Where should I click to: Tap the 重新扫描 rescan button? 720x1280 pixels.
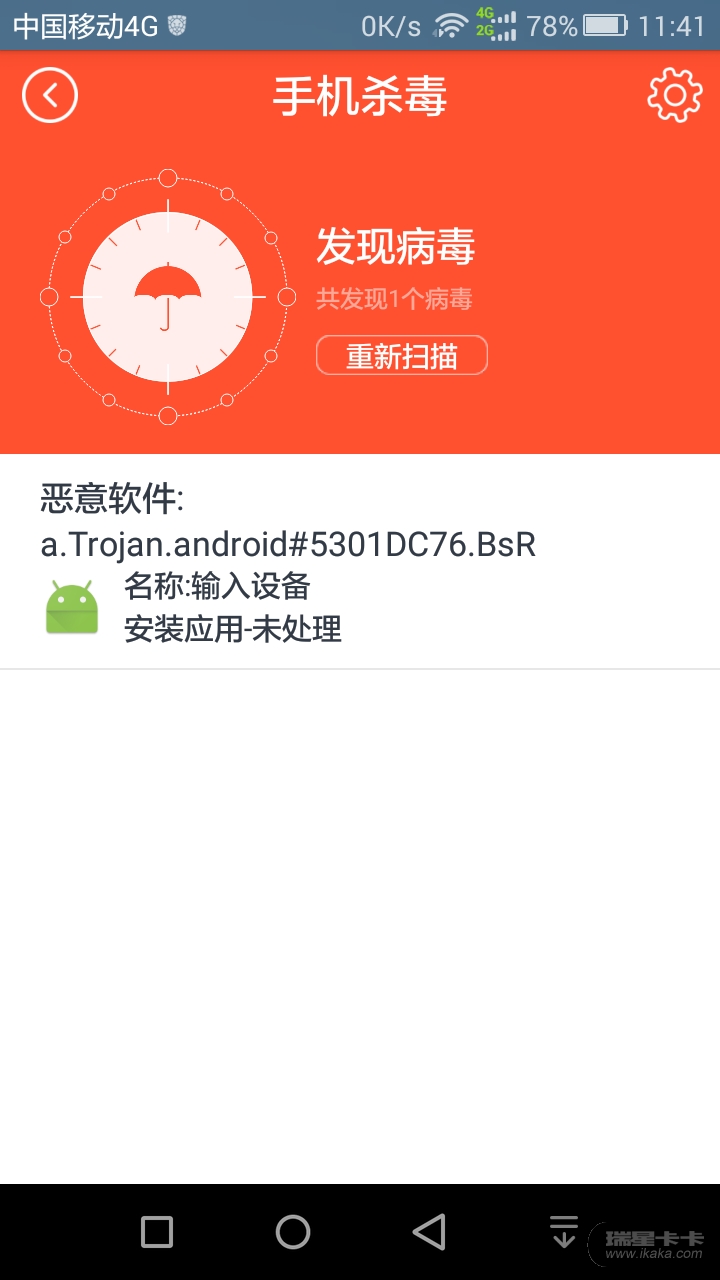(x=402, y=356)
